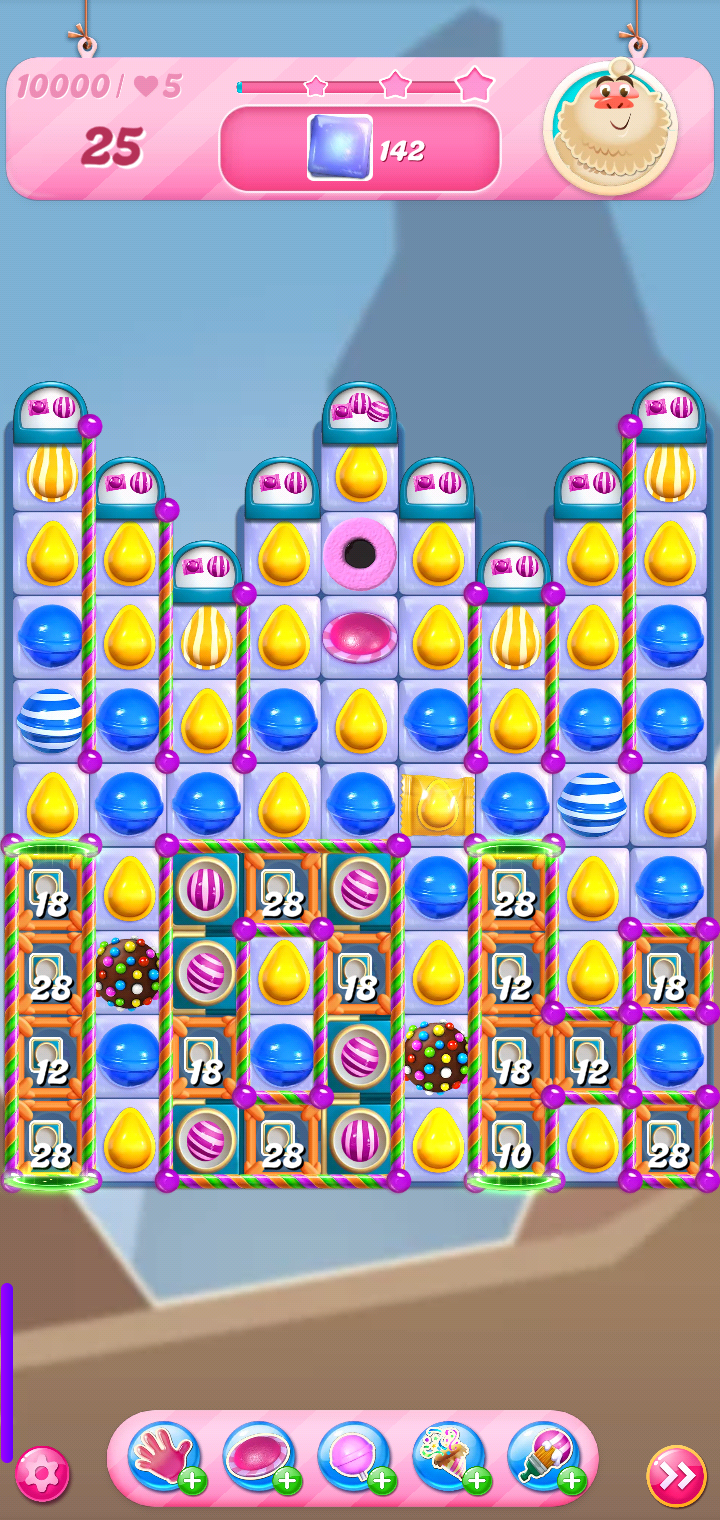The height and width of the screenshot is (1520, 720).
Task: Use the lollipop hammer booster
Action: tap(353, 1458)
